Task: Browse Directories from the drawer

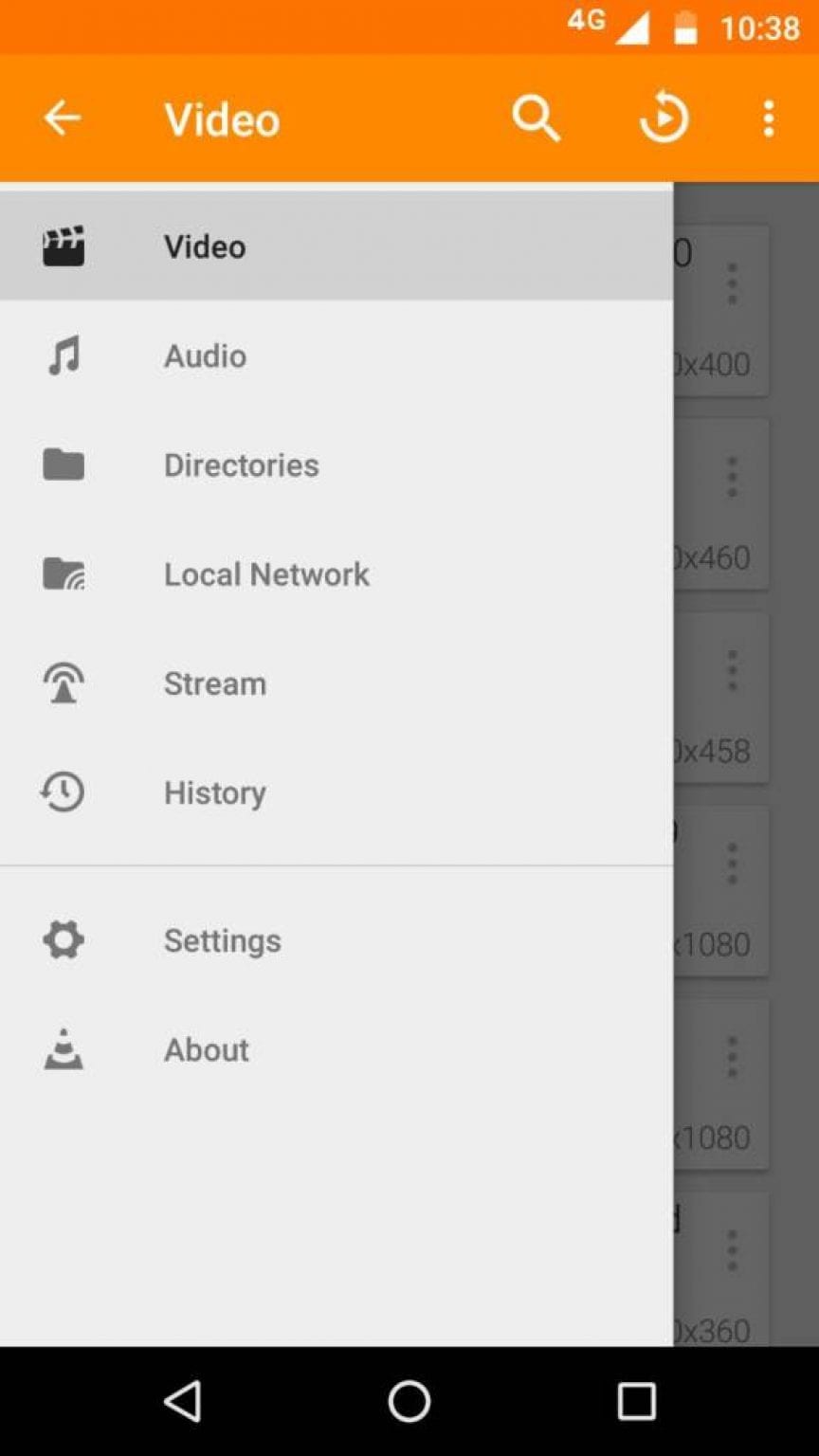Action: [241, 465]
